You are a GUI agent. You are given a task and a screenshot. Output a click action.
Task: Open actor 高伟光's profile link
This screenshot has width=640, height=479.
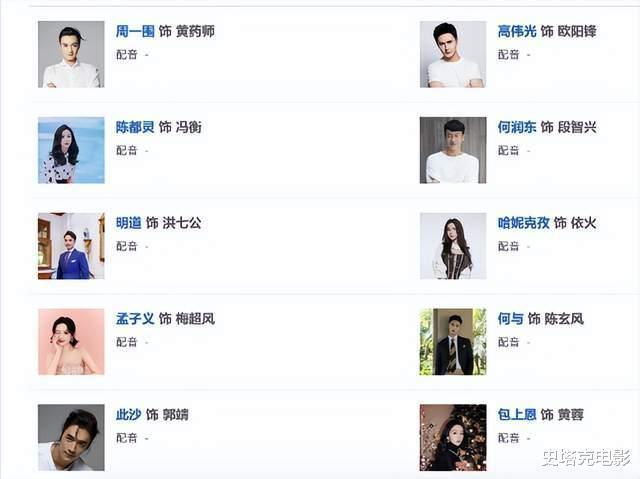517,32
